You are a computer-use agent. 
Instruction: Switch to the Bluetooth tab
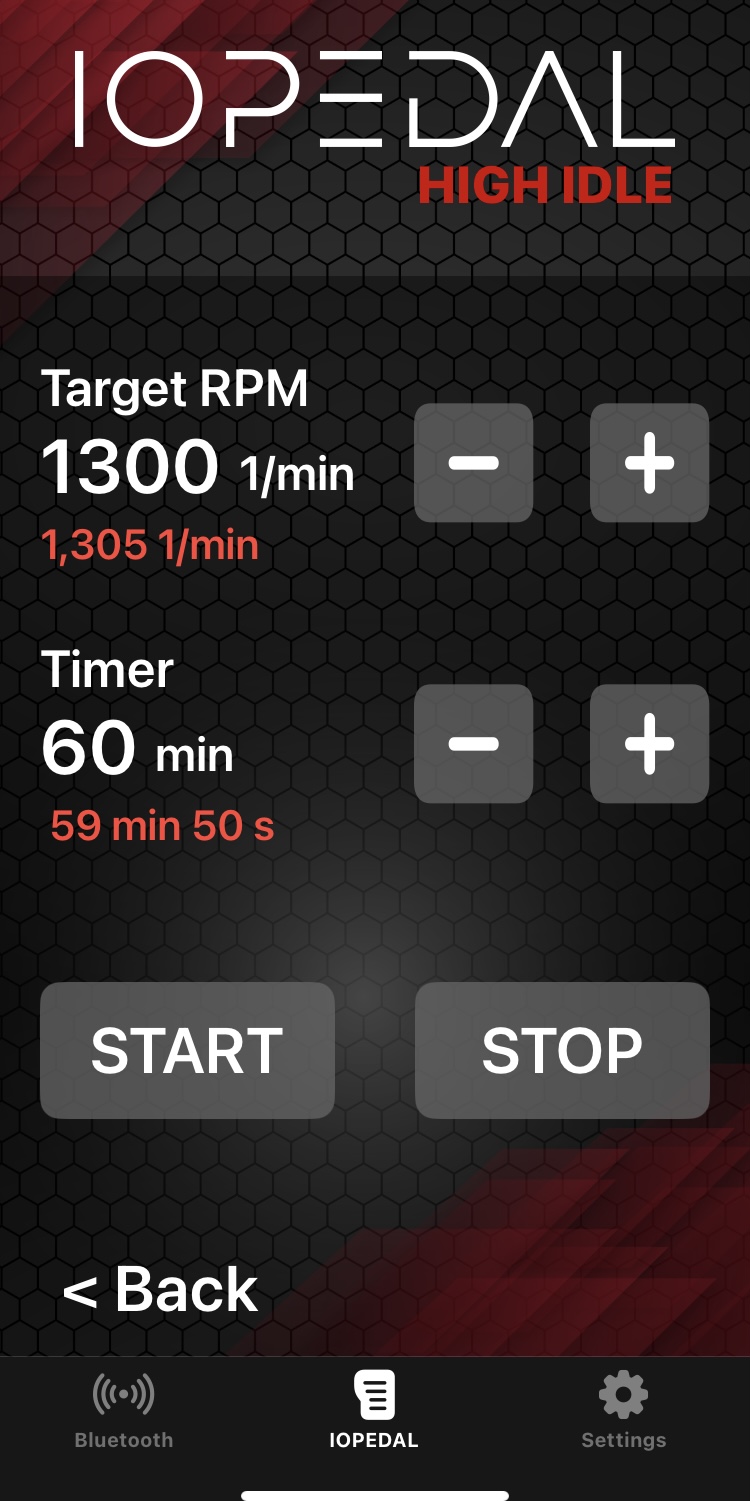[124, 1412]
